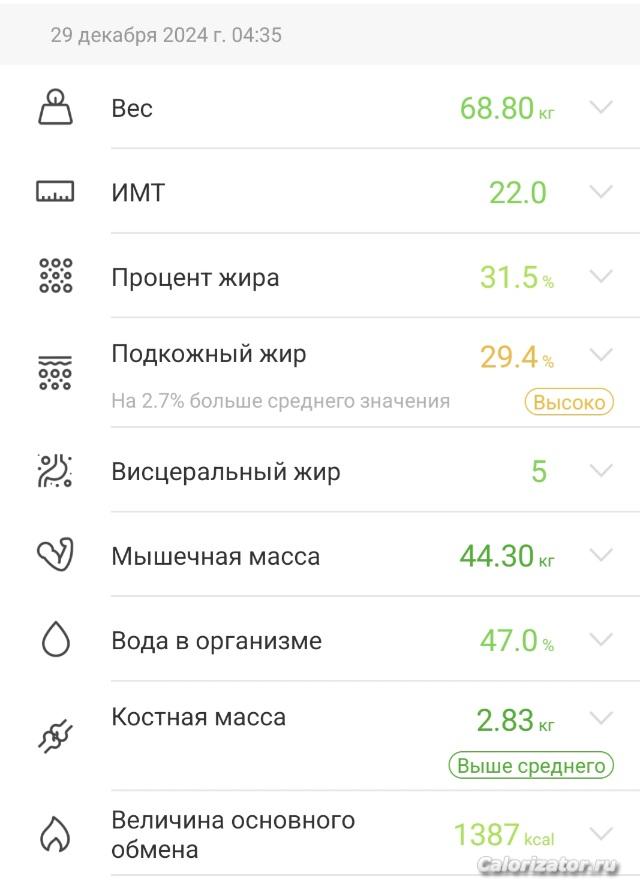Expand Величина основного обмена row
Viewport: 640px width, 886px height.
(601, 833)
